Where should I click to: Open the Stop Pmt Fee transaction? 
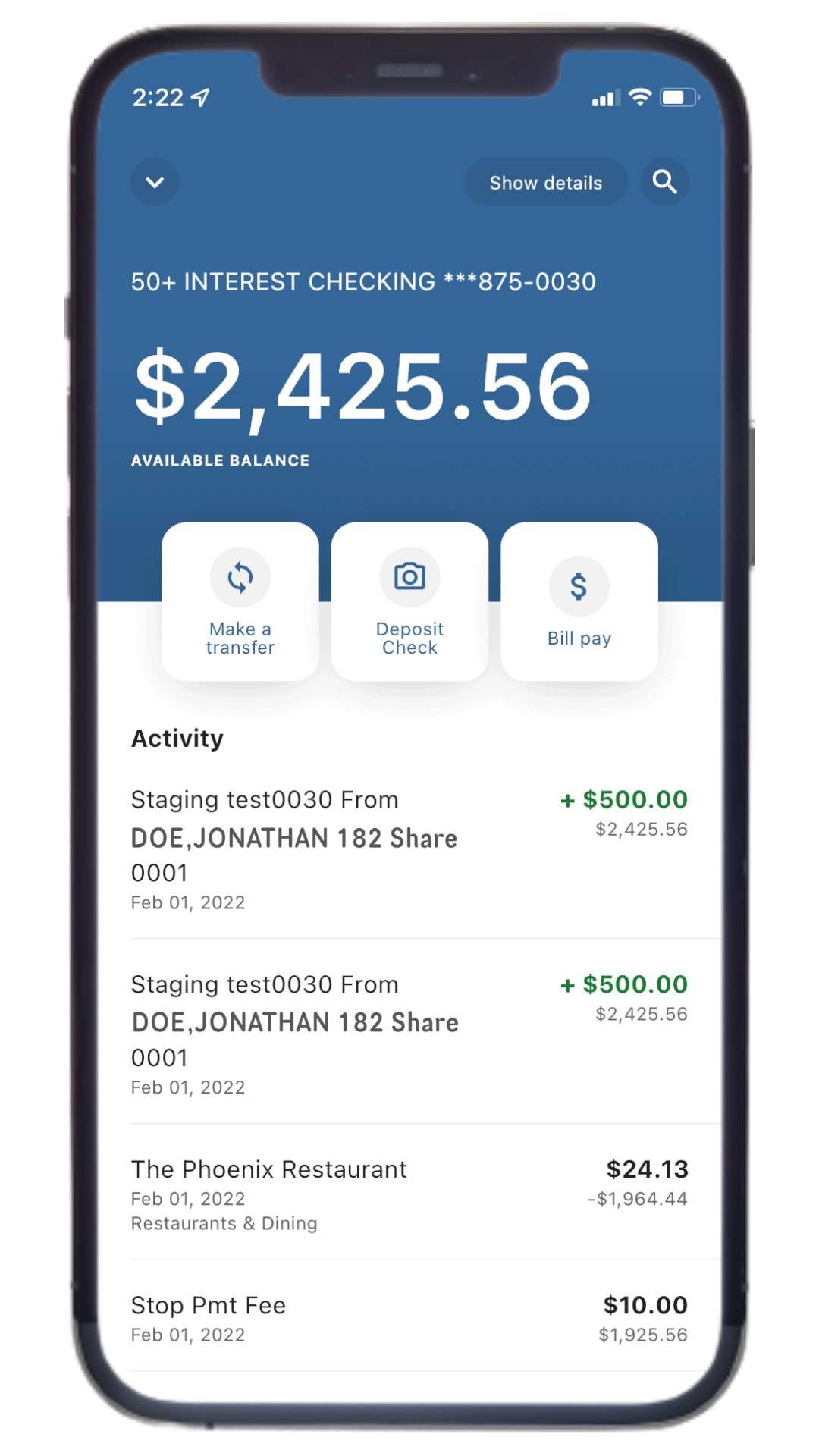[409, 1318]
